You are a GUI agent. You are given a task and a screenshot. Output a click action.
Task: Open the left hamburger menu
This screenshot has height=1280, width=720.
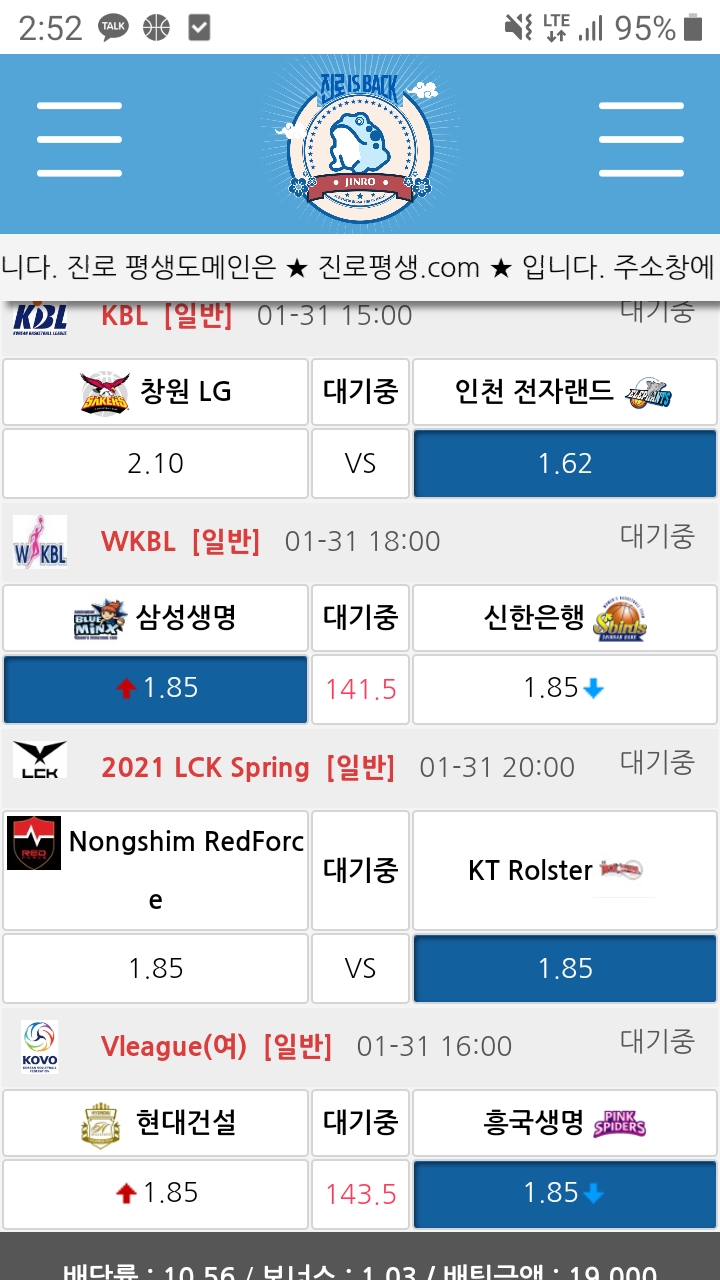[78, 139]
